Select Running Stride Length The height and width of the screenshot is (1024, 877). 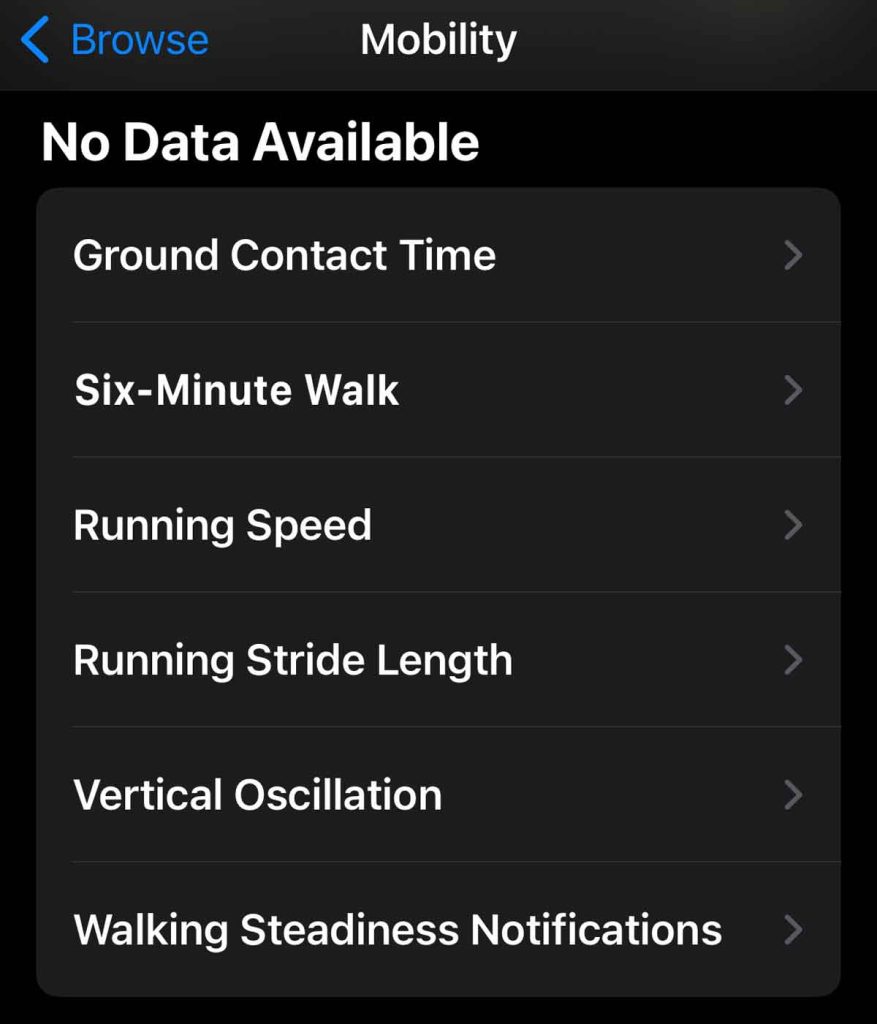click(438, 660)
